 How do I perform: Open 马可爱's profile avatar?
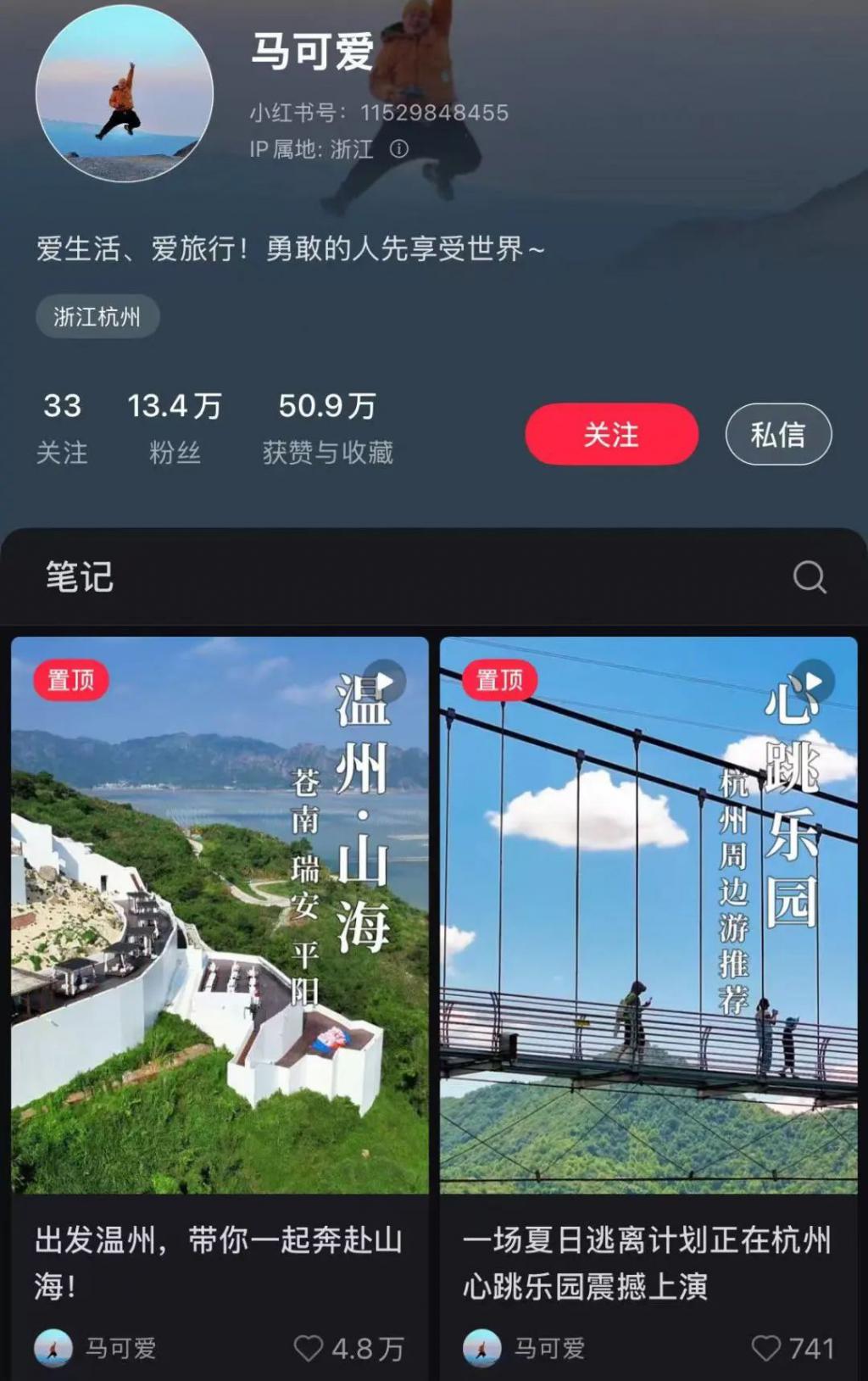click(124, 93)
